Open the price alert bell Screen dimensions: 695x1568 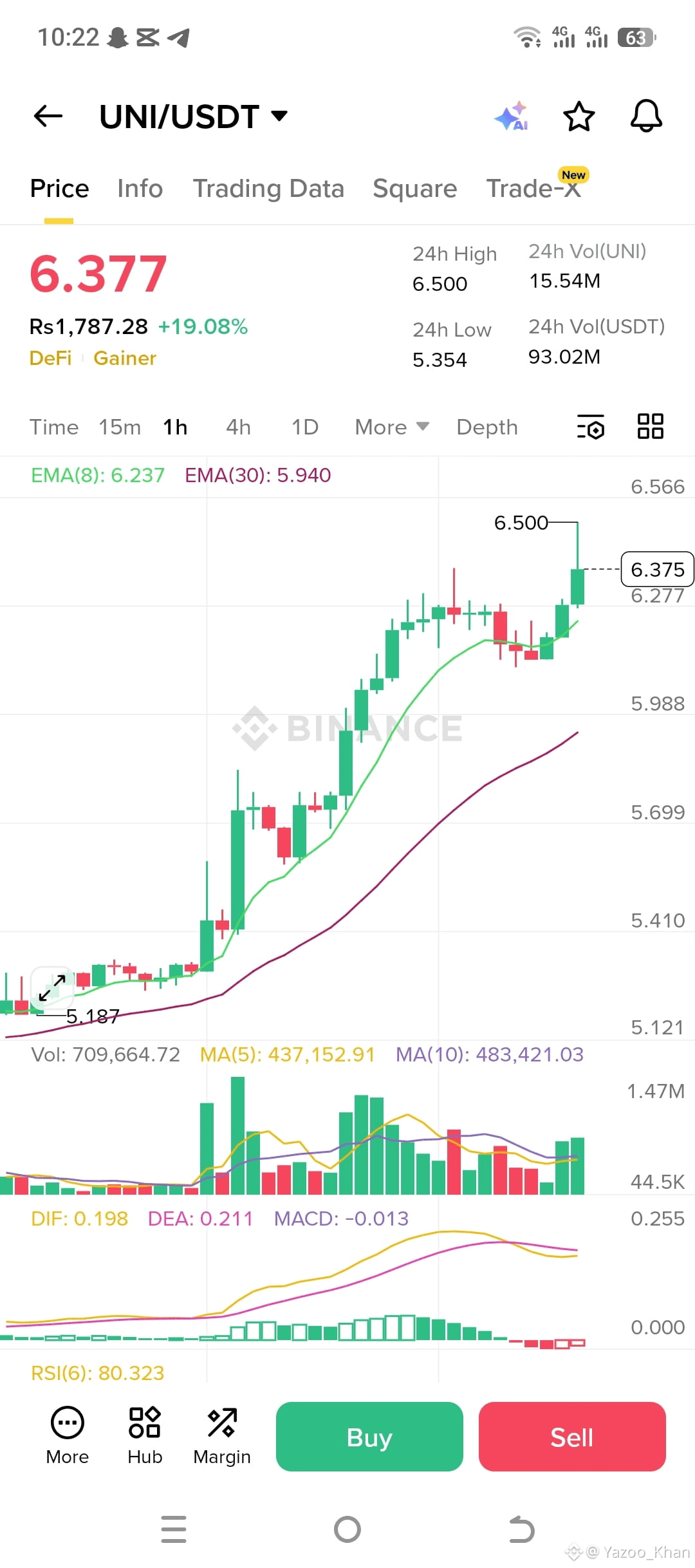tap(646, 117)
